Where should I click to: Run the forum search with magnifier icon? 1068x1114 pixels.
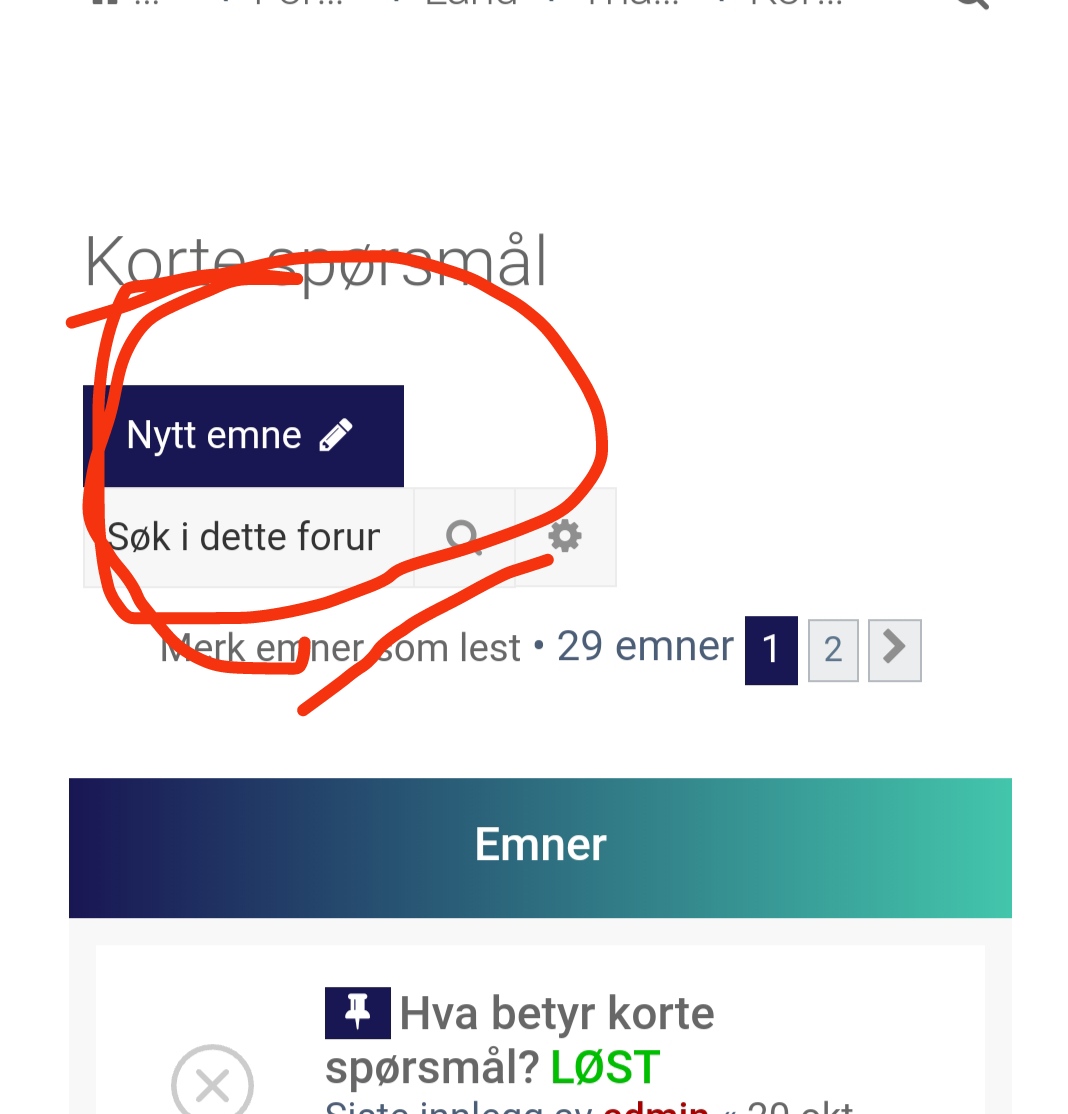click(464, 538)
